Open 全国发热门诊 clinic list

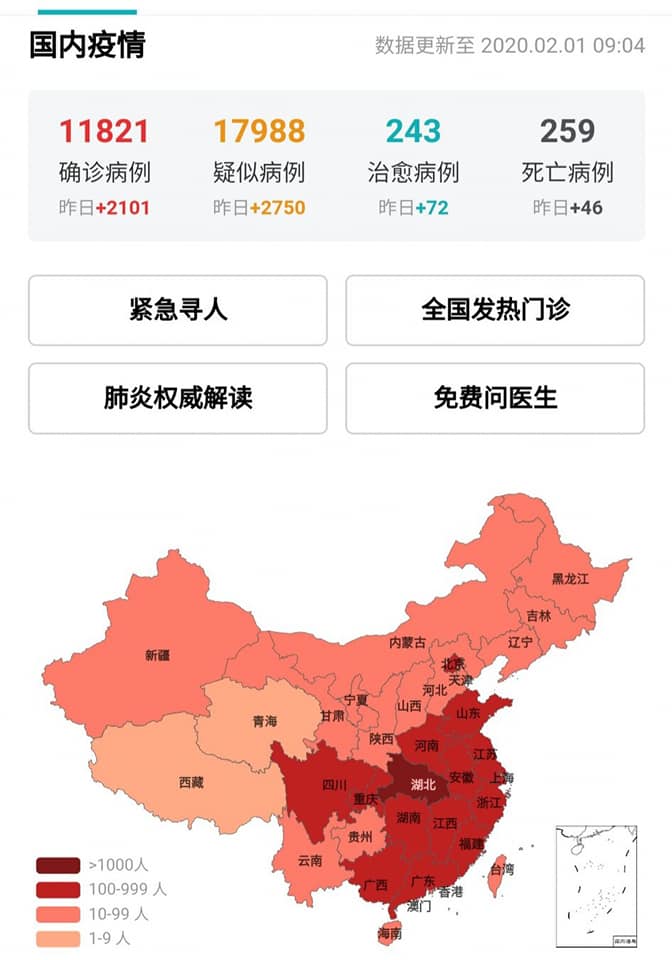tap(495, 310)
